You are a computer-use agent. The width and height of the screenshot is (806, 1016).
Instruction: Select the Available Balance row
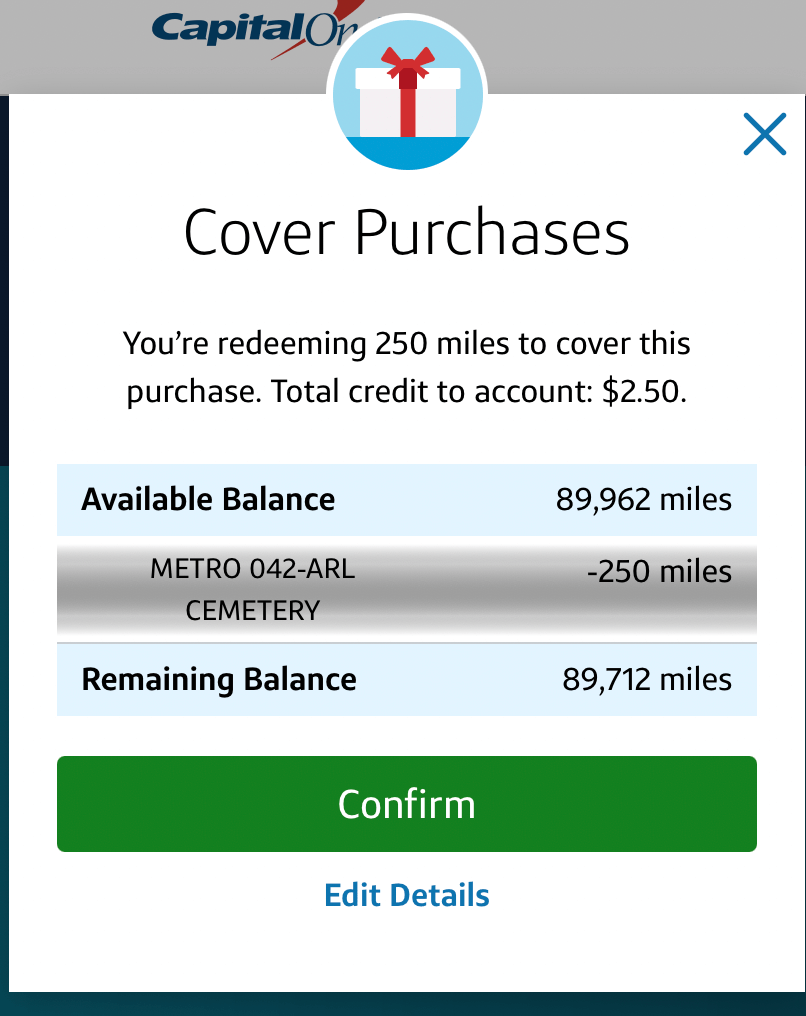(x=406, y=499)
